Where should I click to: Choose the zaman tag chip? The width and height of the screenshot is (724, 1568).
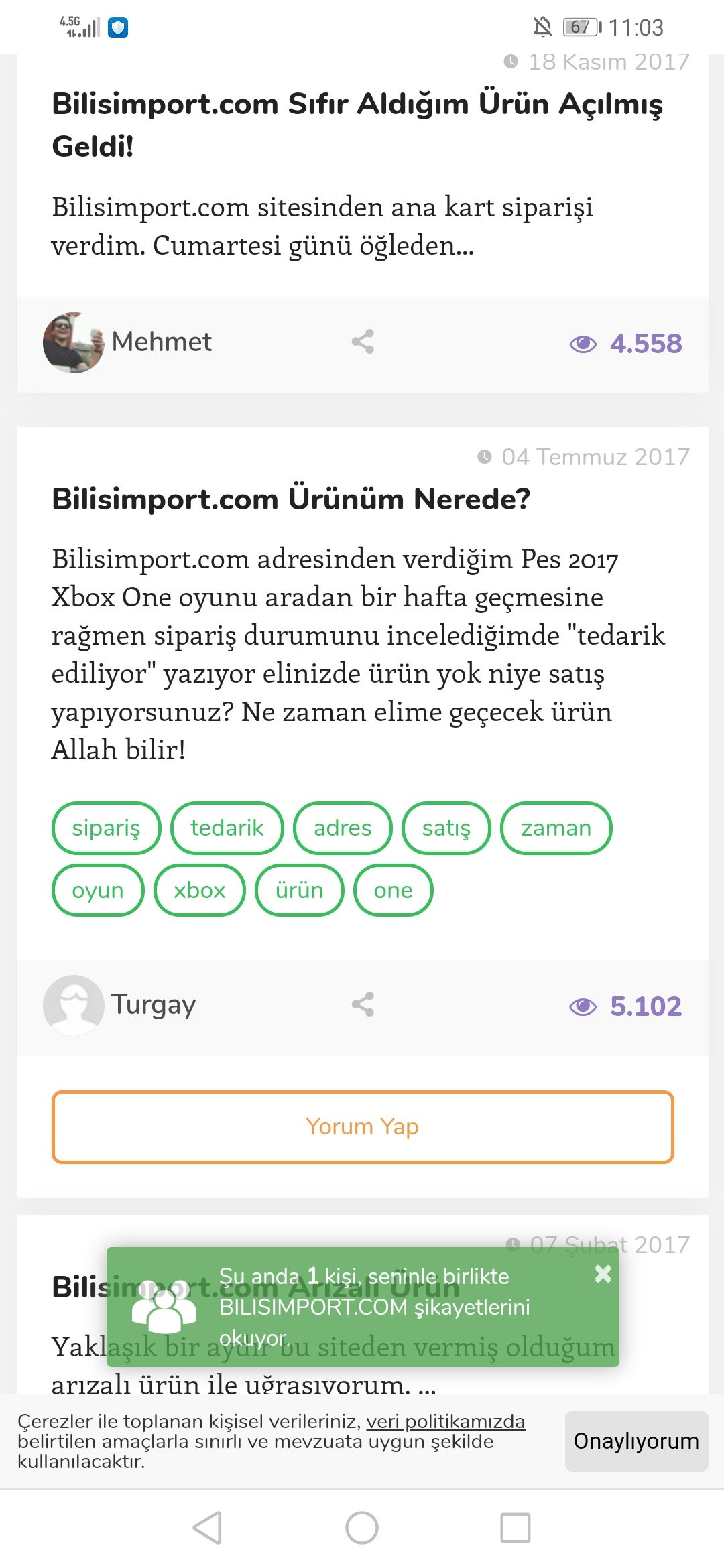tap(556, 828)
